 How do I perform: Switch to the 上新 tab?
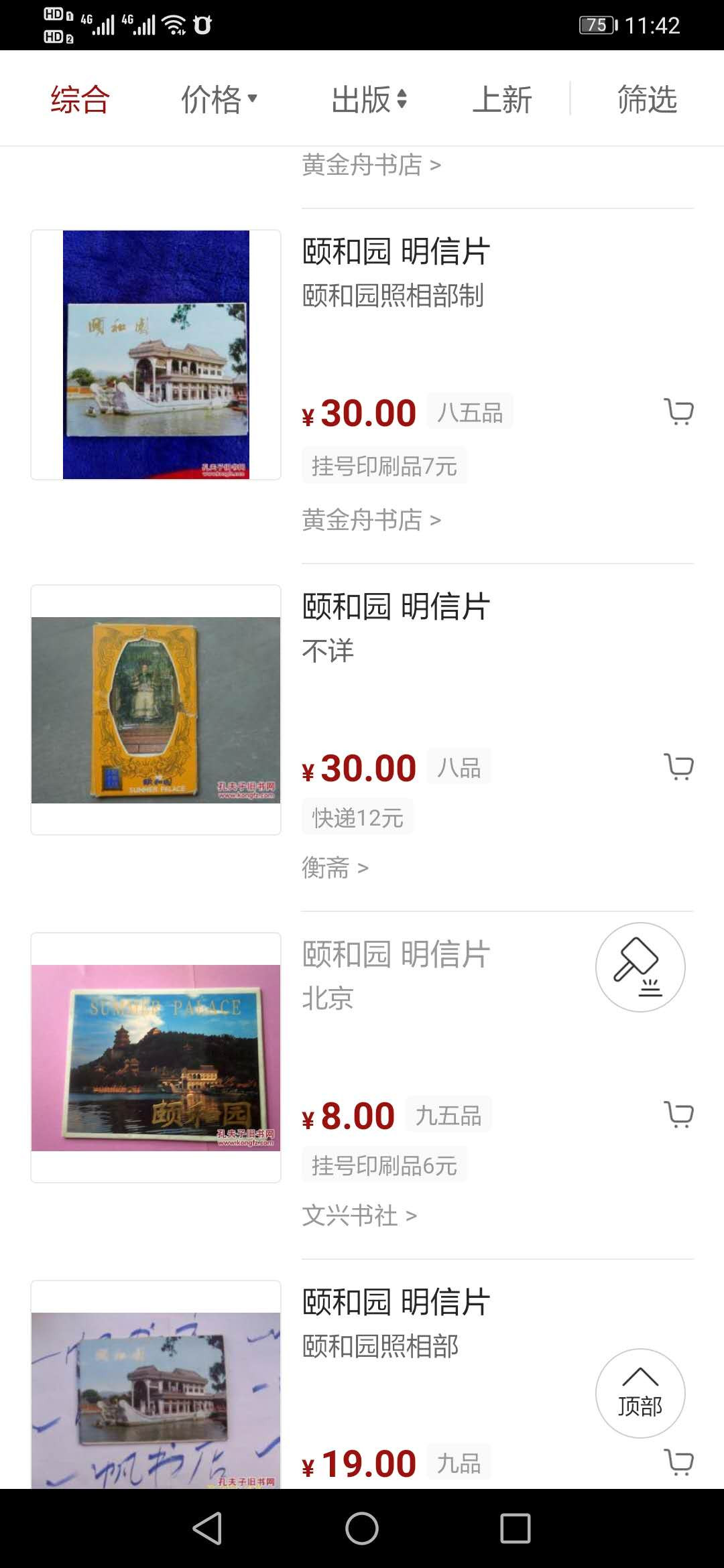[503, 99]
